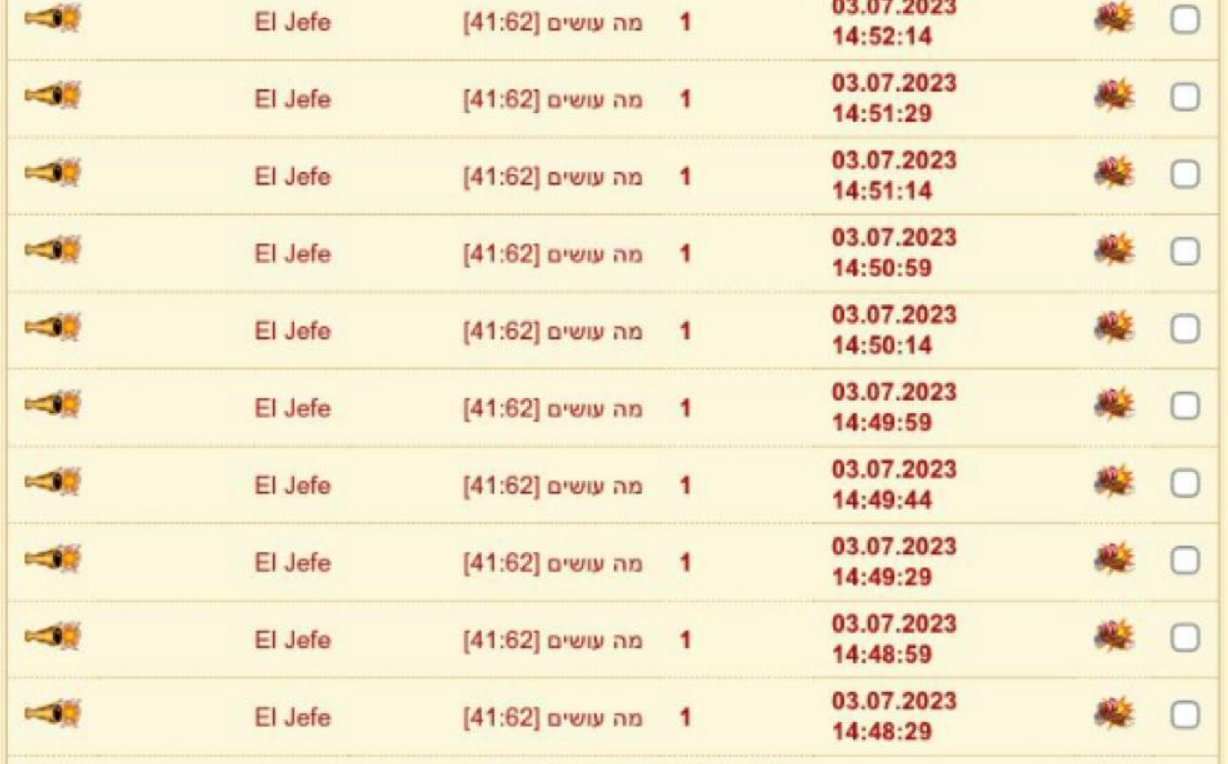Viewport: 1228px width, 764px height.
Task: Tick the checkbox for the 14:51:14 report
Action: coord(1184,175)
